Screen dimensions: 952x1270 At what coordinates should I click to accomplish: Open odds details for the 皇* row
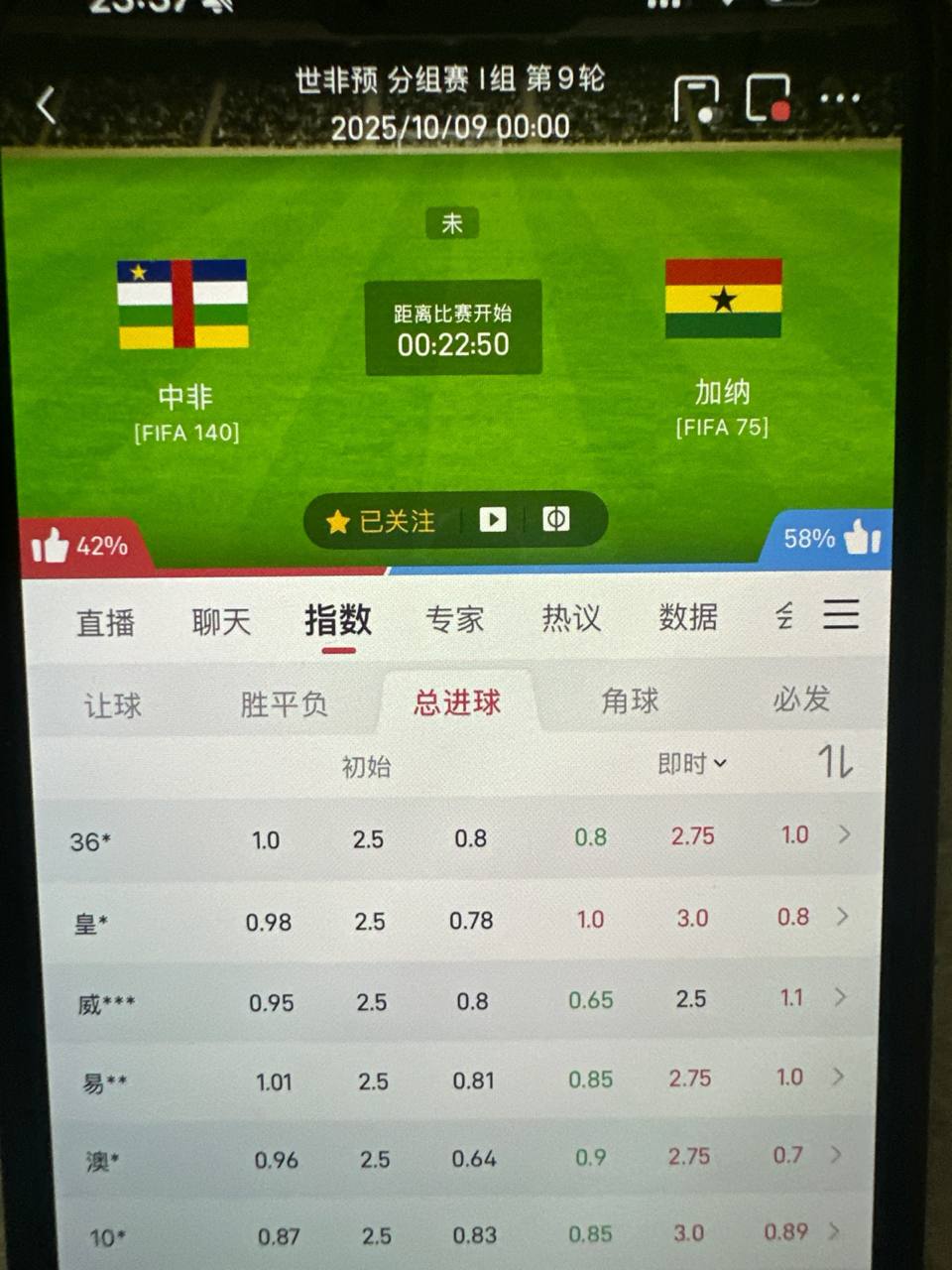tap(842, 916)
